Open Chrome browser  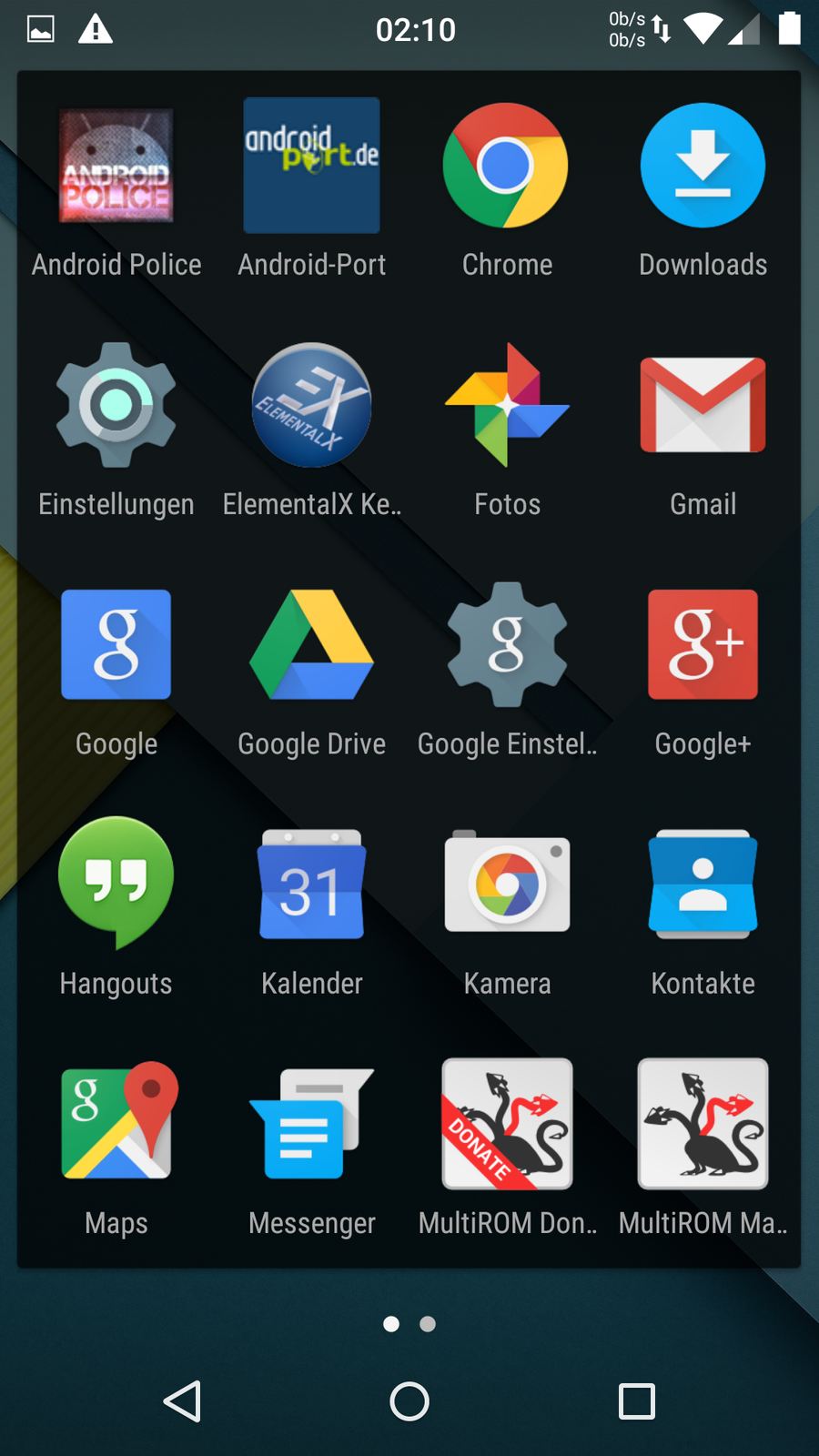(x=506, y=167)
